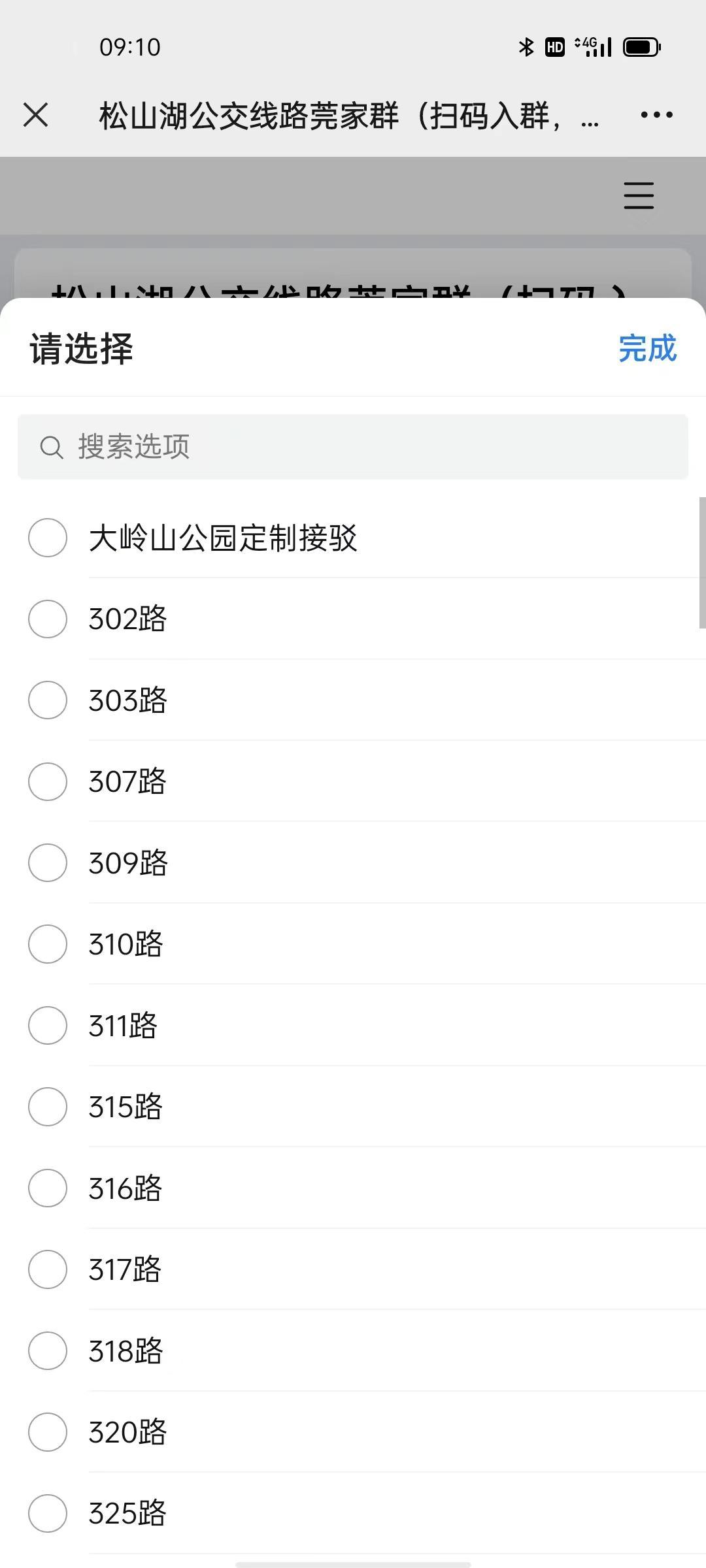Choose the 317路 bus line
Image resolution: width=706 pixels, height=1568 pixels.
click(x=353, y=1269)
